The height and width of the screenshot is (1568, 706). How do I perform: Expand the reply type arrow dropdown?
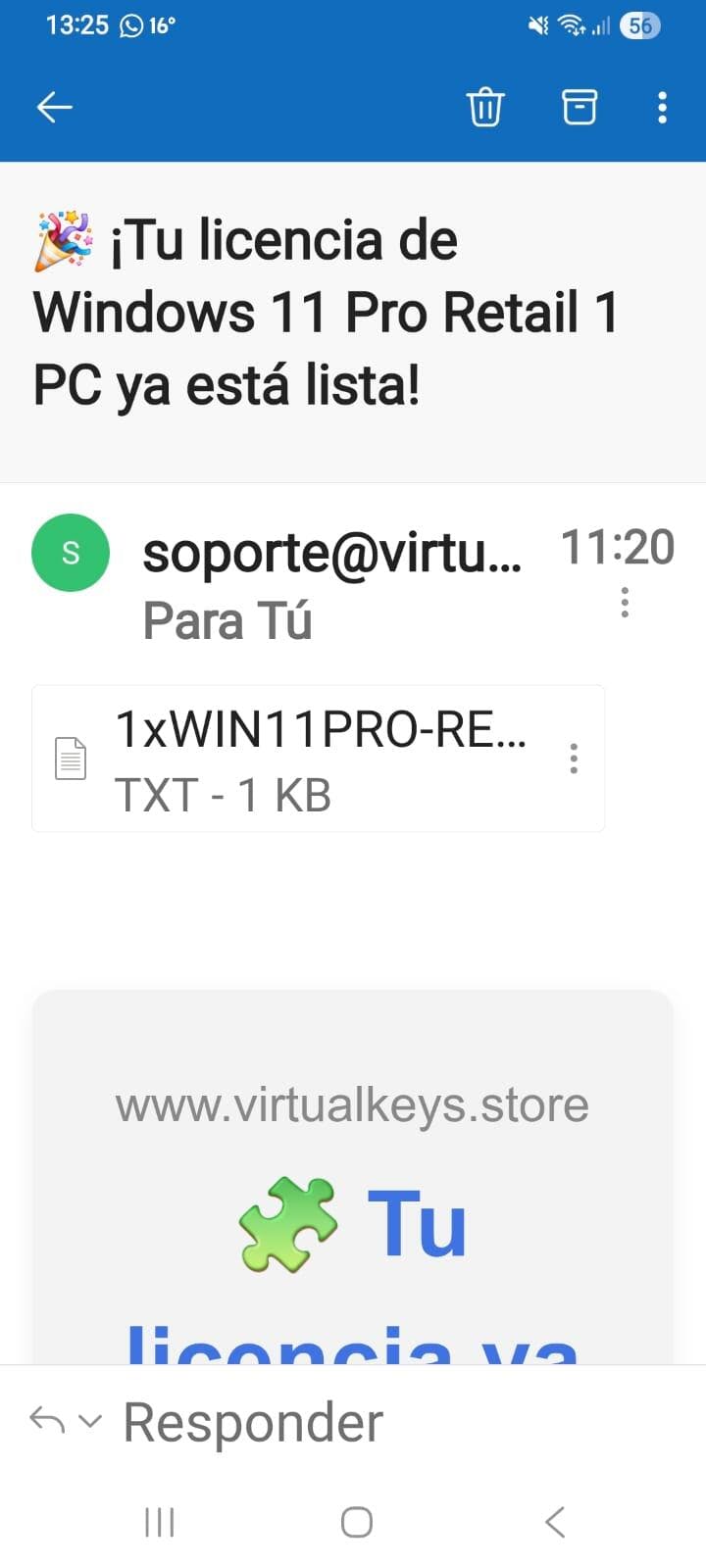[89, 1420]
